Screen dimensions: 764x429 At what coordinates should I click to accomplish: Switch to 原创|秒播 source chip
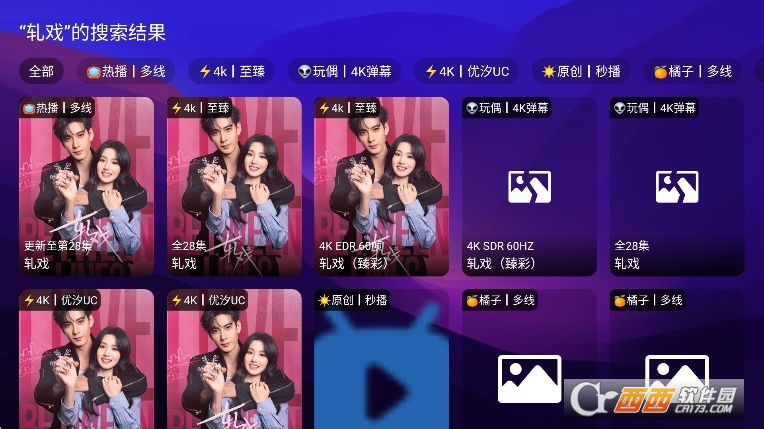pos(580,72)
